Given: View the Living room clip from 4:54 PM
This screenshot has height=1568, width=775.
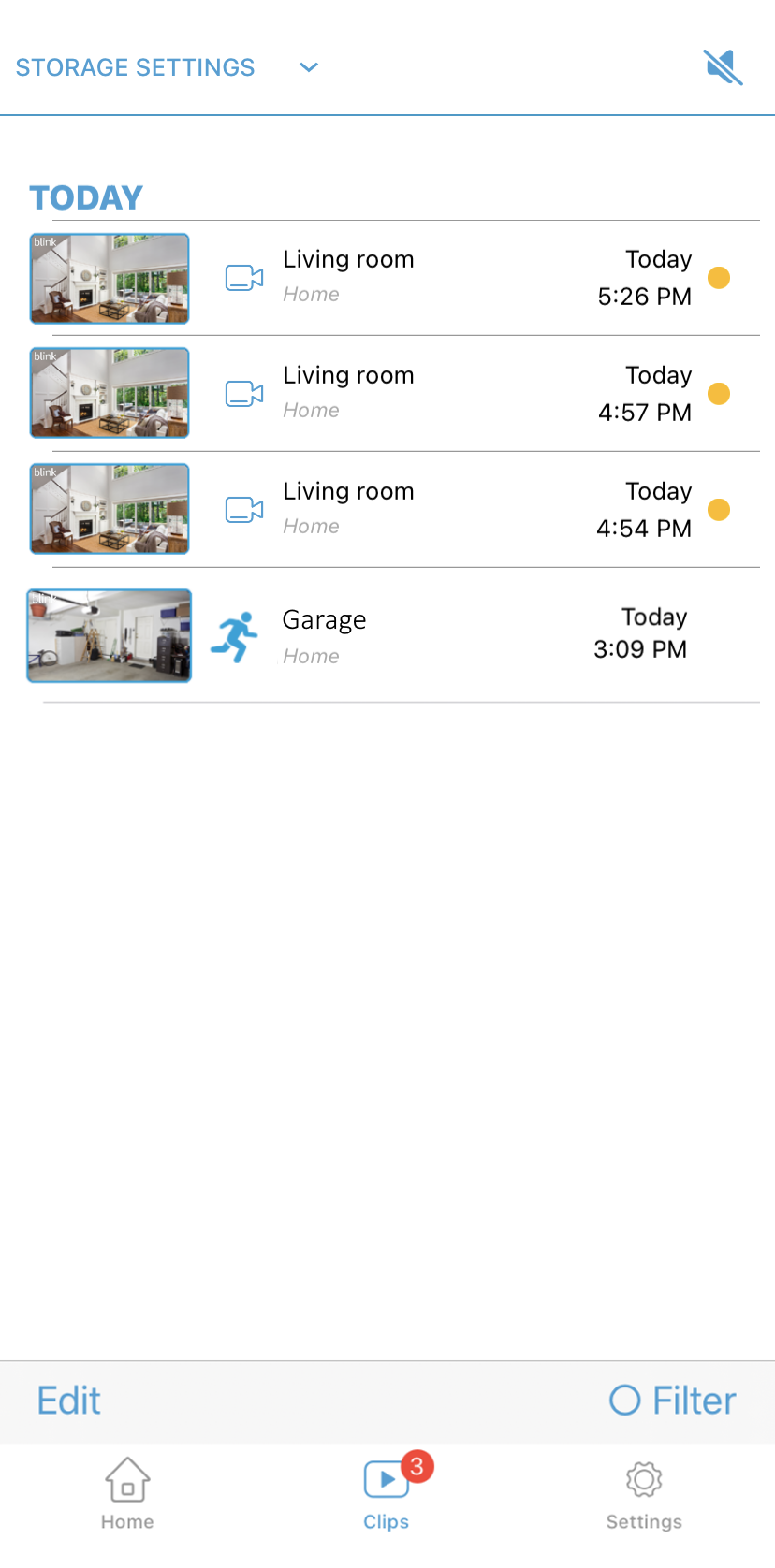Looking at the screenshot, I should click(x=394, y=510).
